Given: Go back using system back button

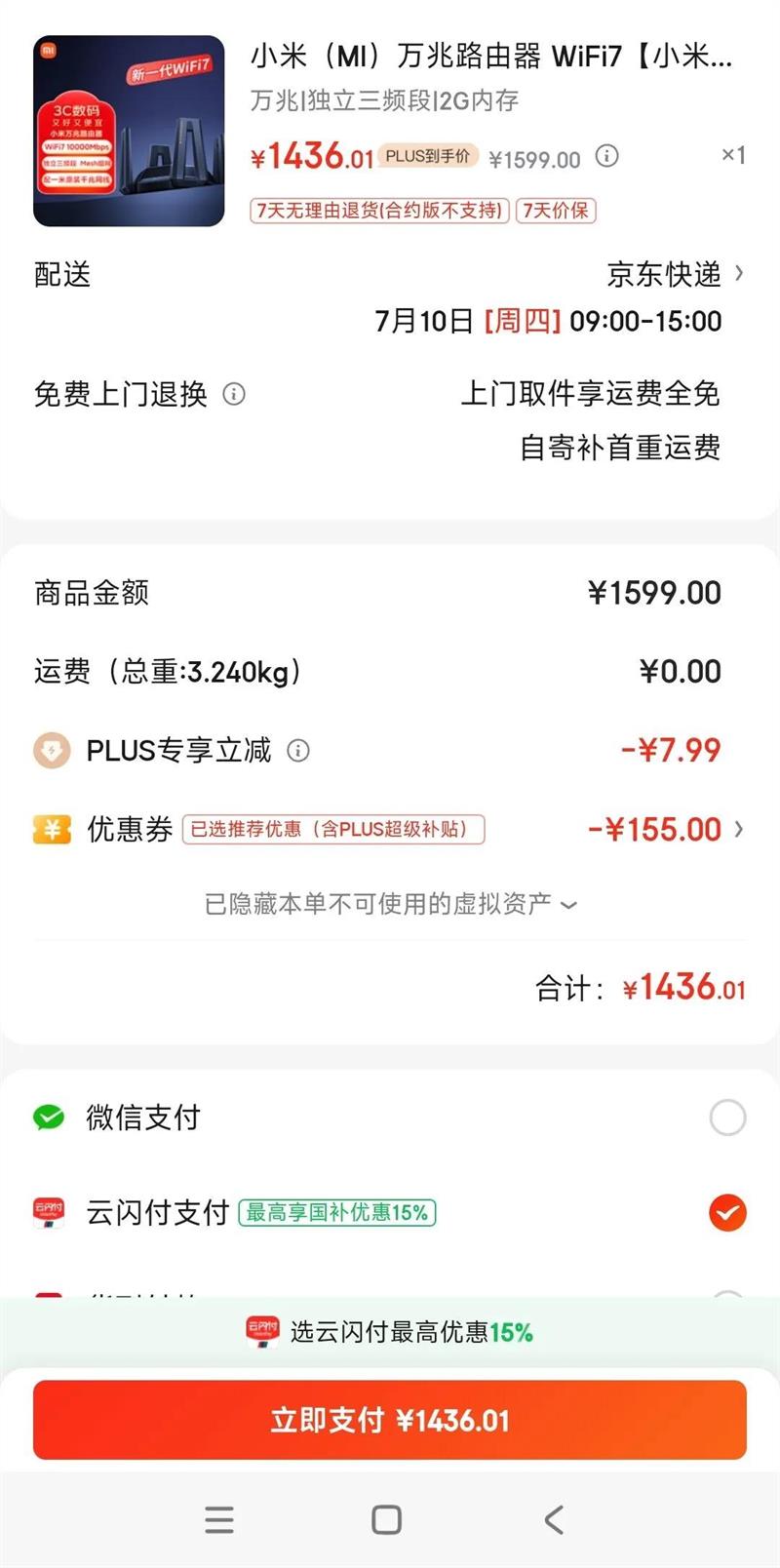Looking at the screenshot, I should tap(554, 1519).
